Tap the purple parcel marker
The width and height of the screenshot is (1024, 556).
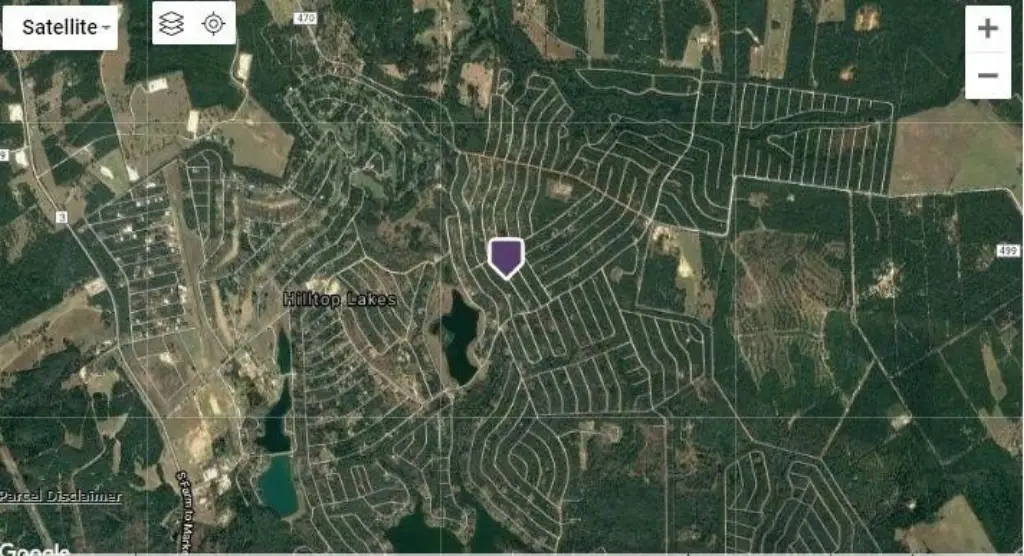pyautogui.click(x=506, y=256)
